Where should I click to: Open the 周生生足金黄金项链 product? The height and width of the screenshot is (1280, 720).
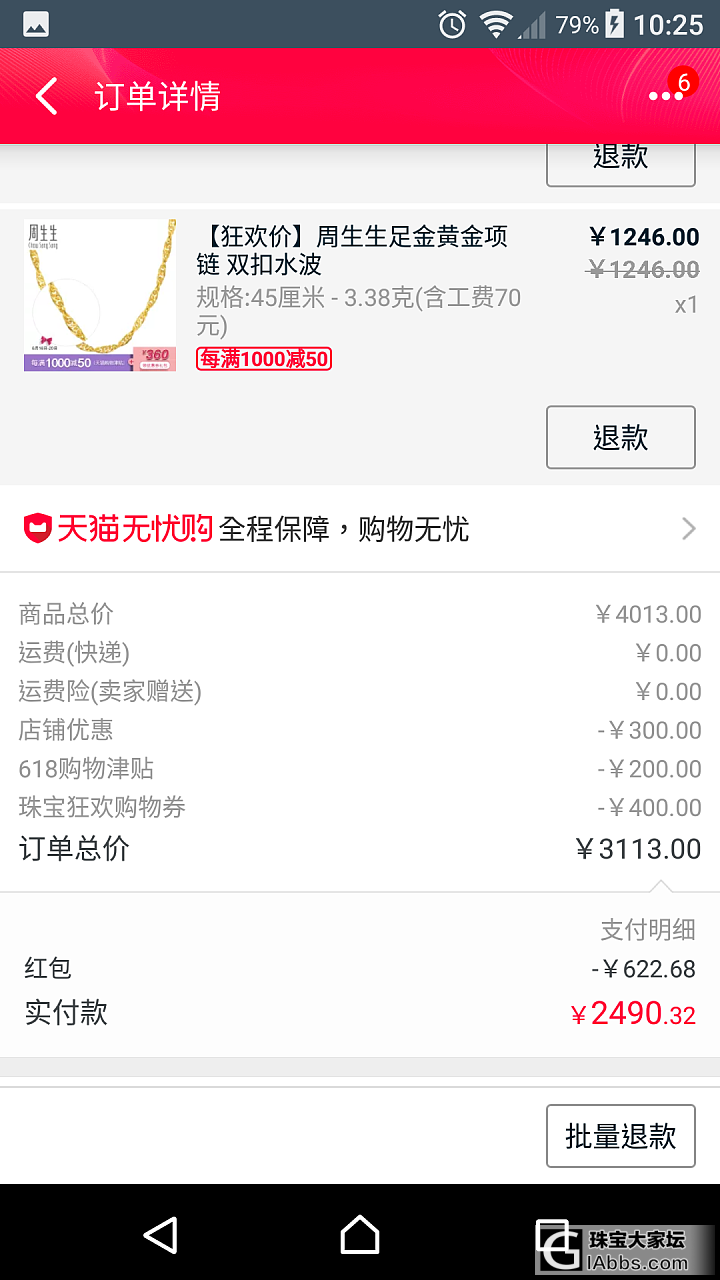(x=352, y=250)
